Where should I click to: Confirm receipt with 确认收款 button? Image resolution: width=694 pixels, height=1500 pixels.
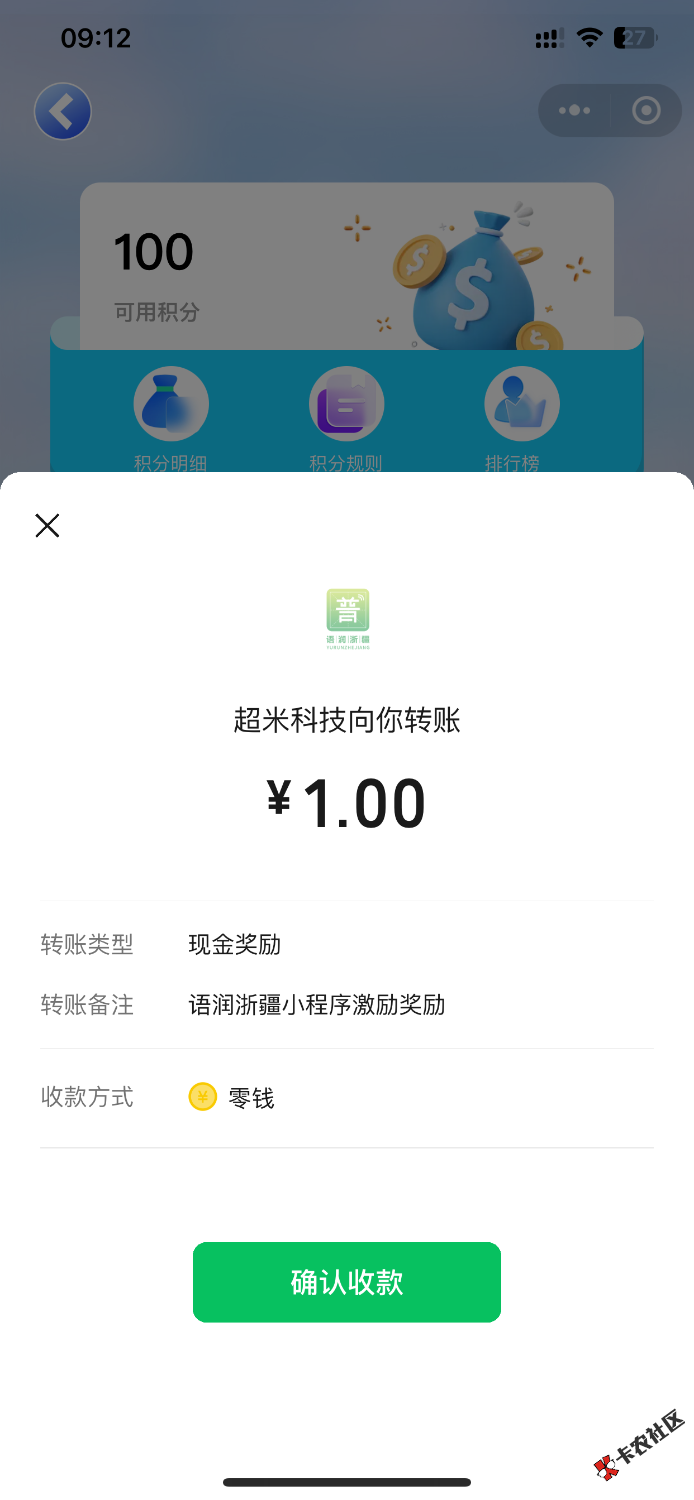pyautogui.click(x=346, y=1282)
